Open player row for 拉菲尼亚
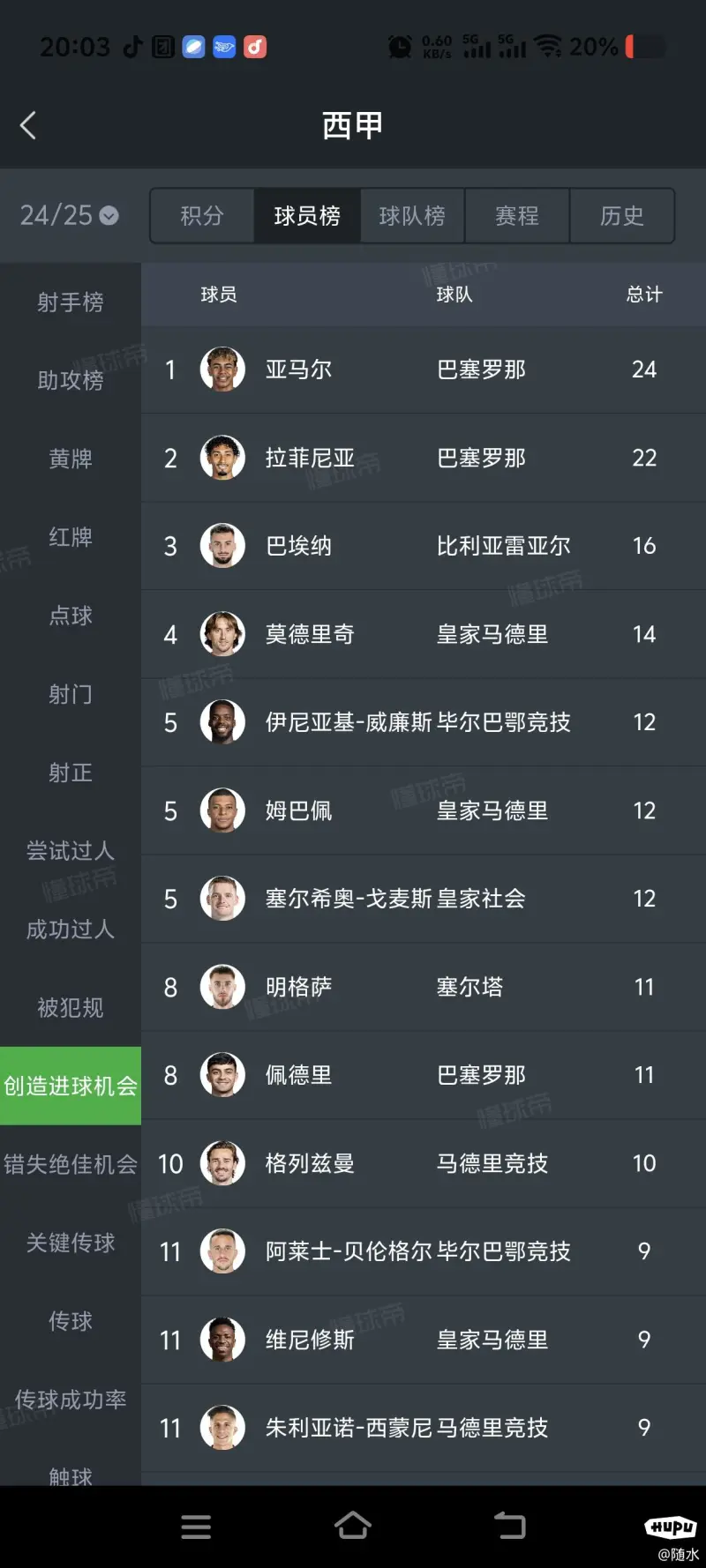This screenshot has height=1568, width=706. coord(424,458)
